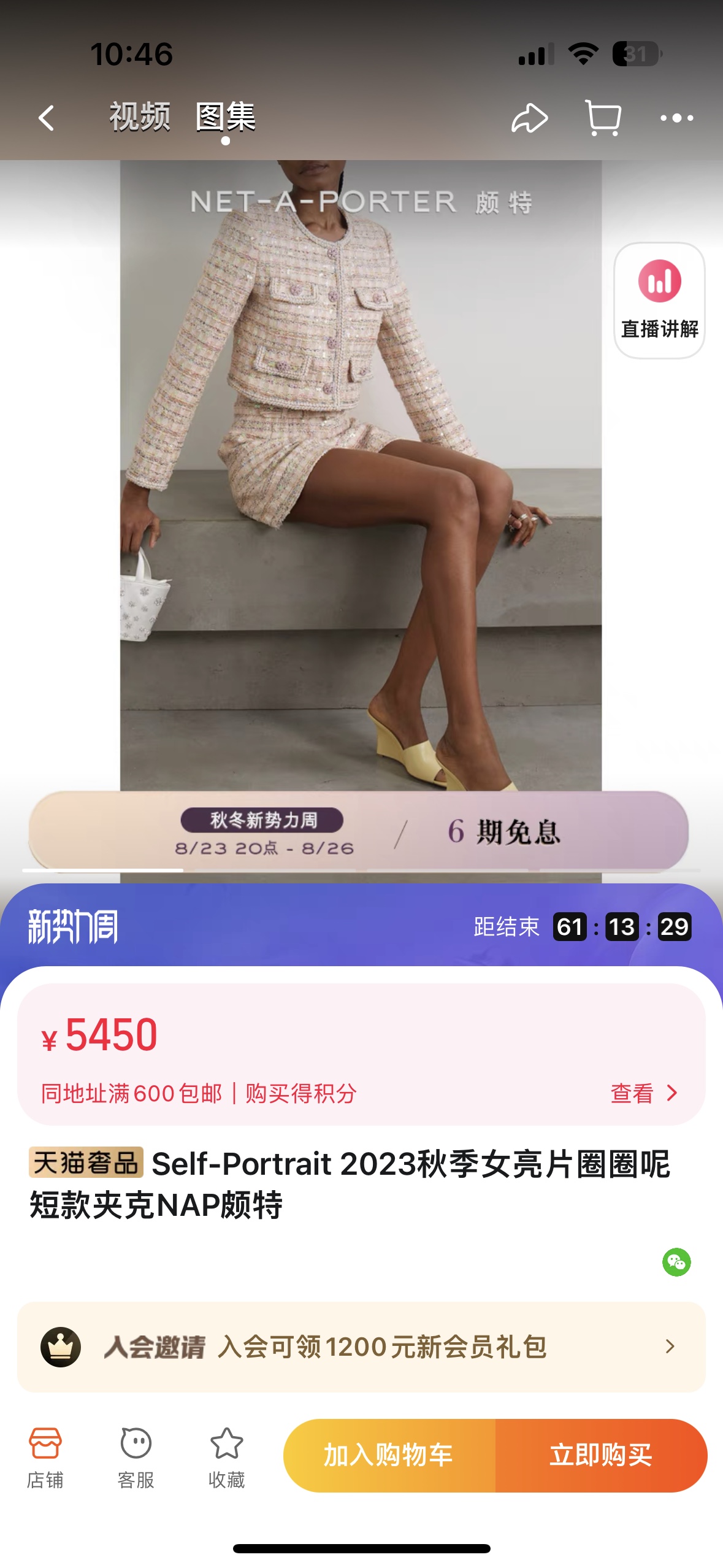Tap 立即购买 to buy now
This screenshot has height=1568, width=723.
[601, 1455]
